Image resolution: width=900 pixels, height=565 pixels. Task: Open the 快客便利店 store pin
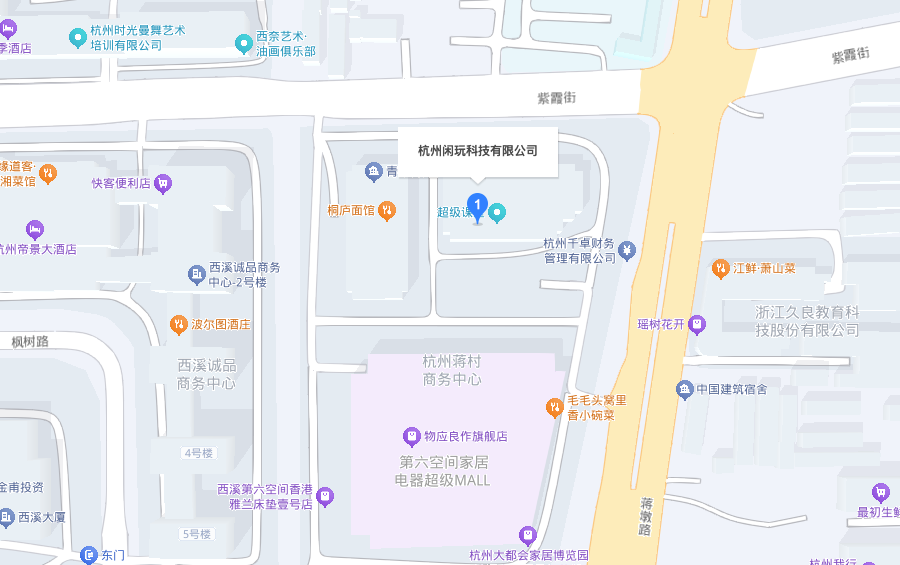pos(163,183)
